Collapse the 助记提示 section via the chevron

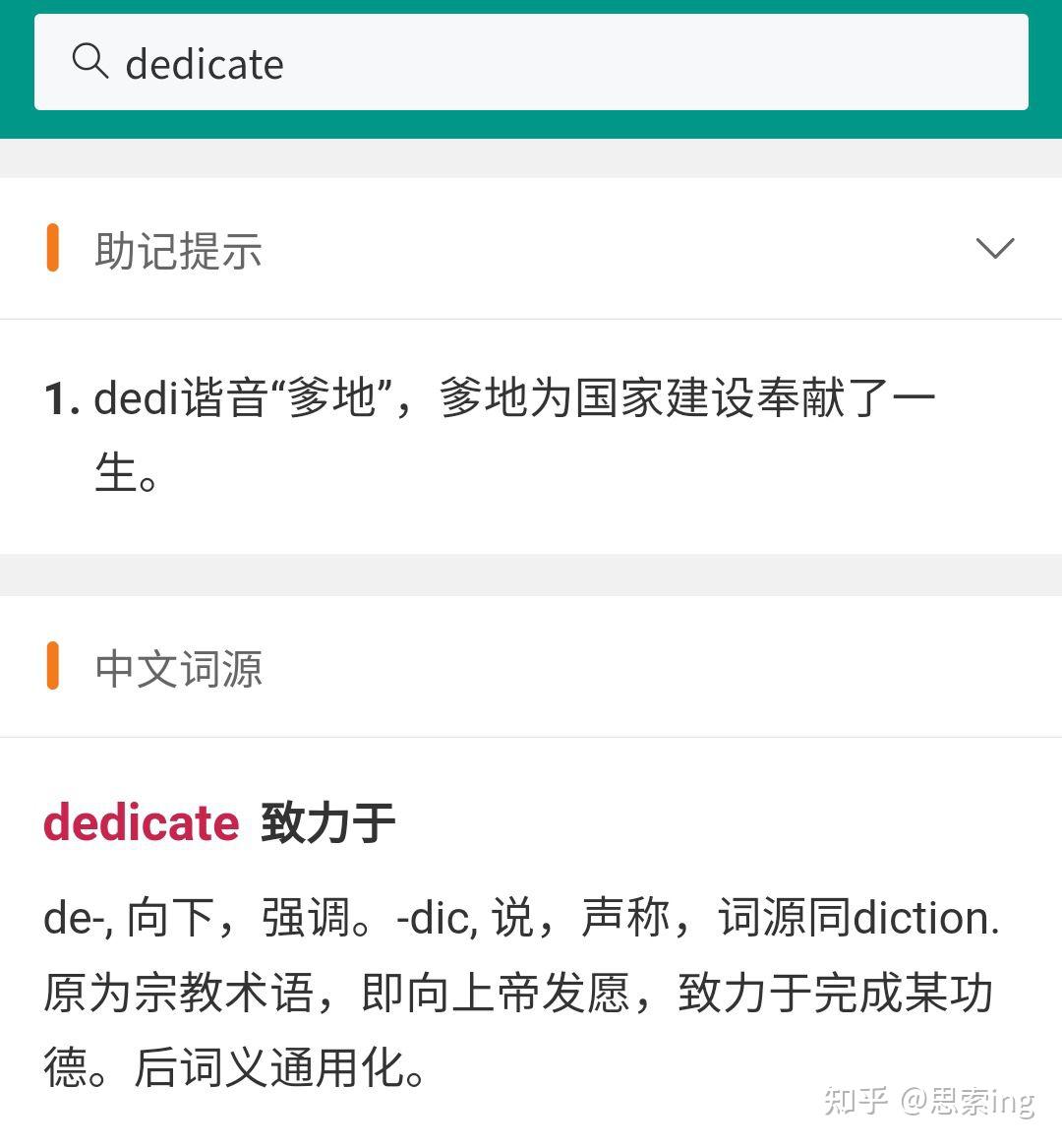995,248
